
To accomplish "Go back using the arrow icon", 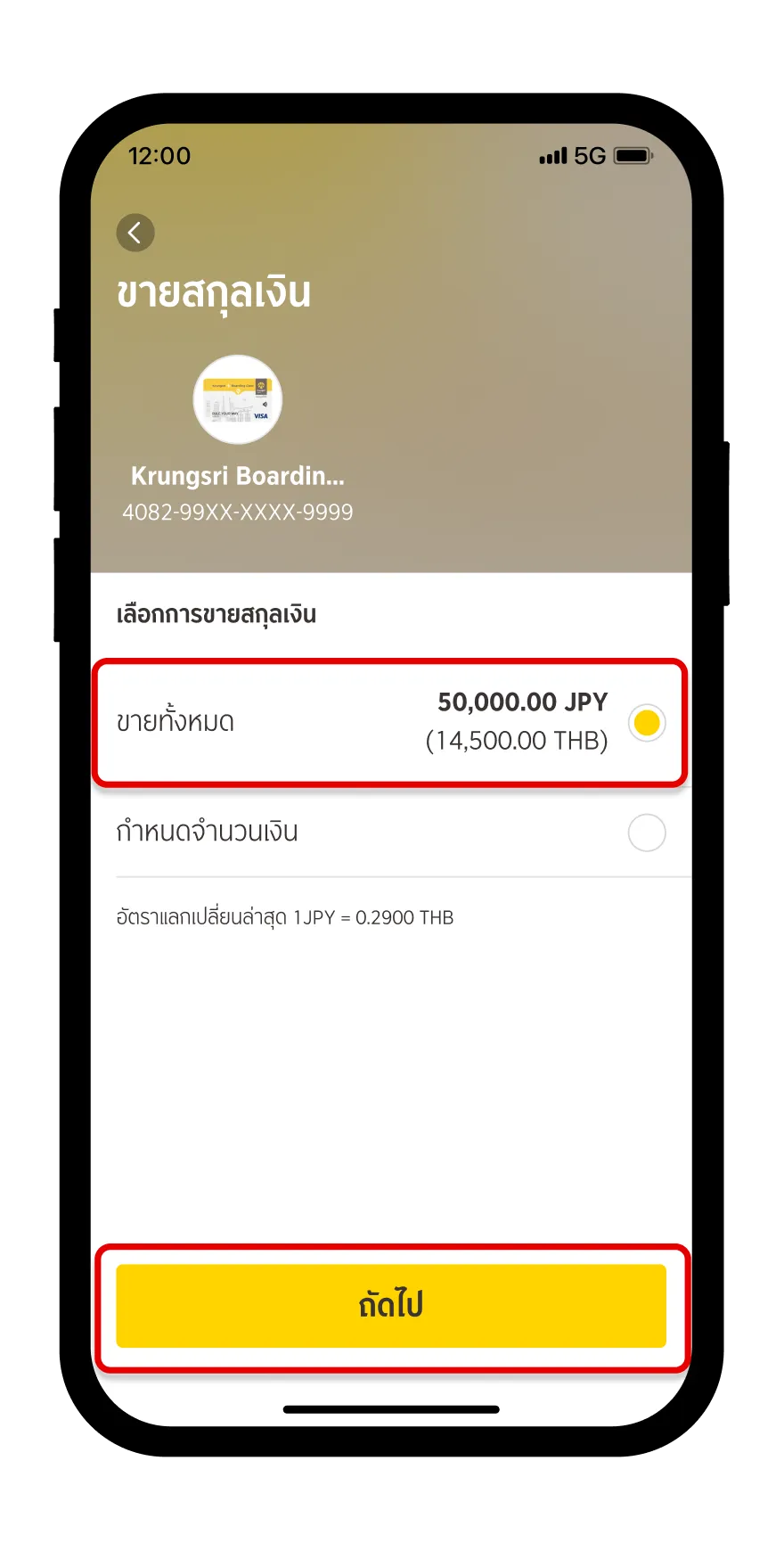I will coord(135,234).
